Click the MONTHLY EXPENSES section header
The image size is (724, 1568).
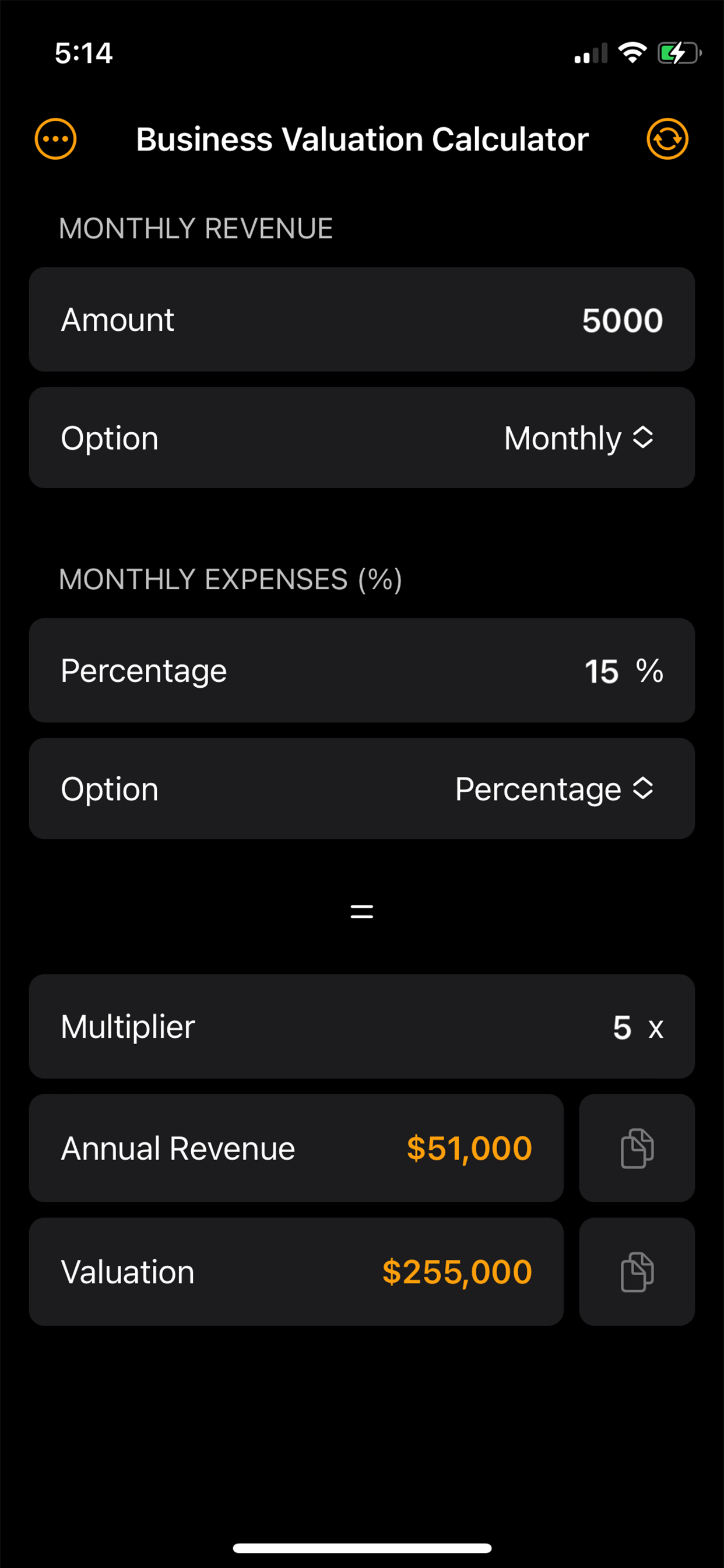[231, 579]
